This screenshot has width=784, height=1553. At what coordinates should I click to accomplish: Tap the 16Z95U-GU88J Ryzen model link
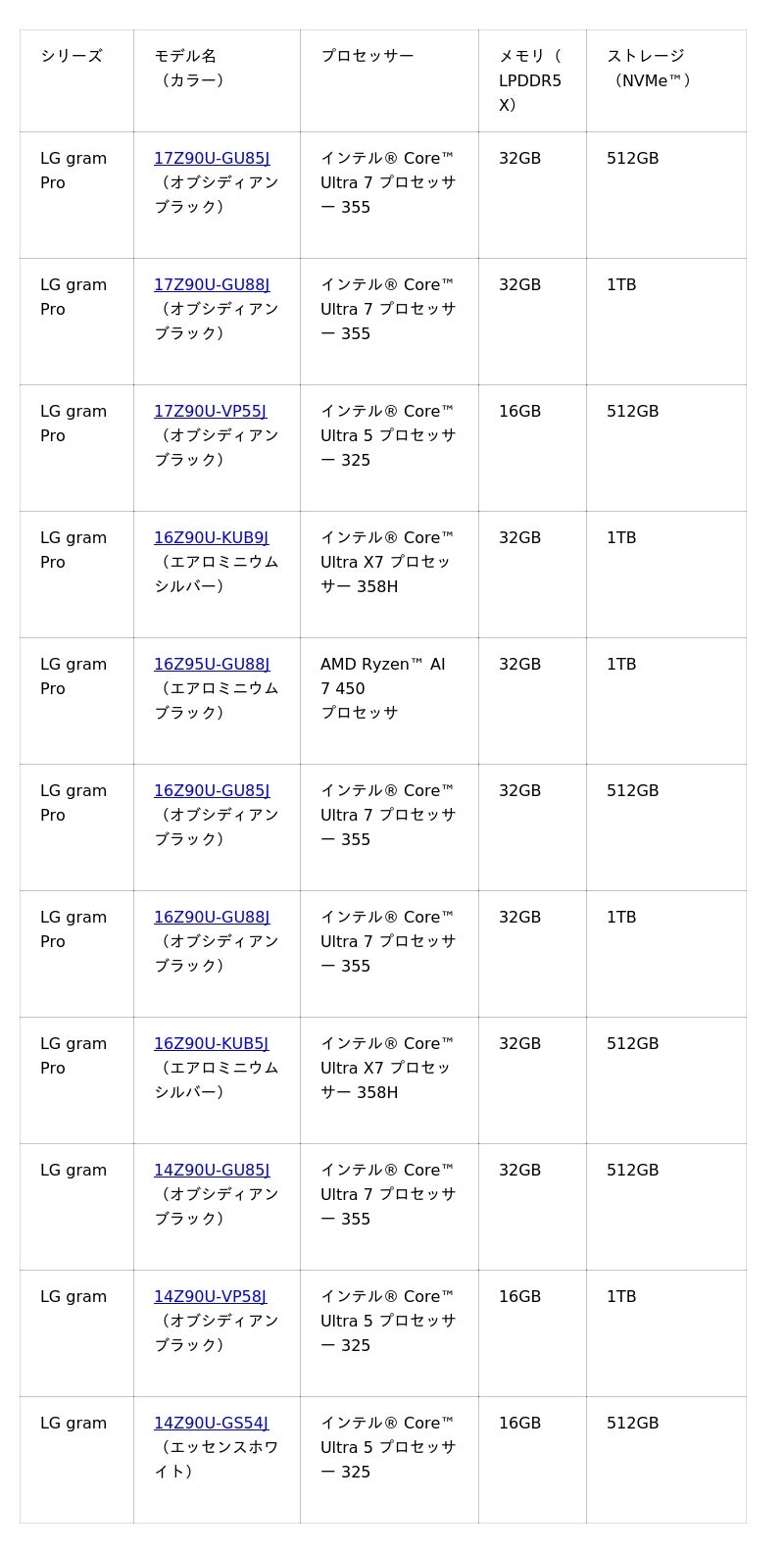click(x=212, y=664)
